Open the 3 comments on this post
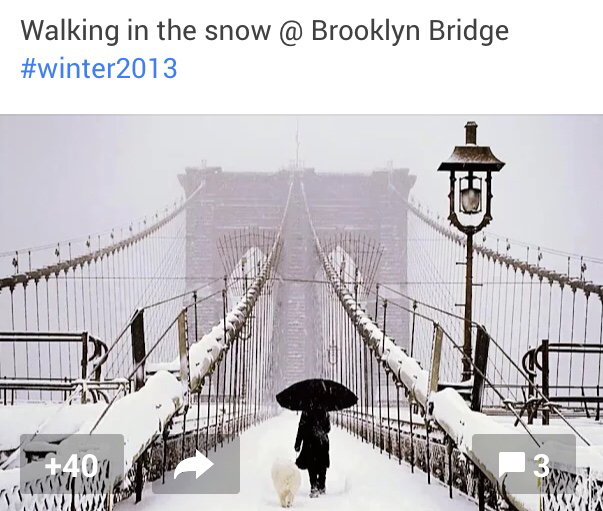603x511 pixels. [525, 465]
